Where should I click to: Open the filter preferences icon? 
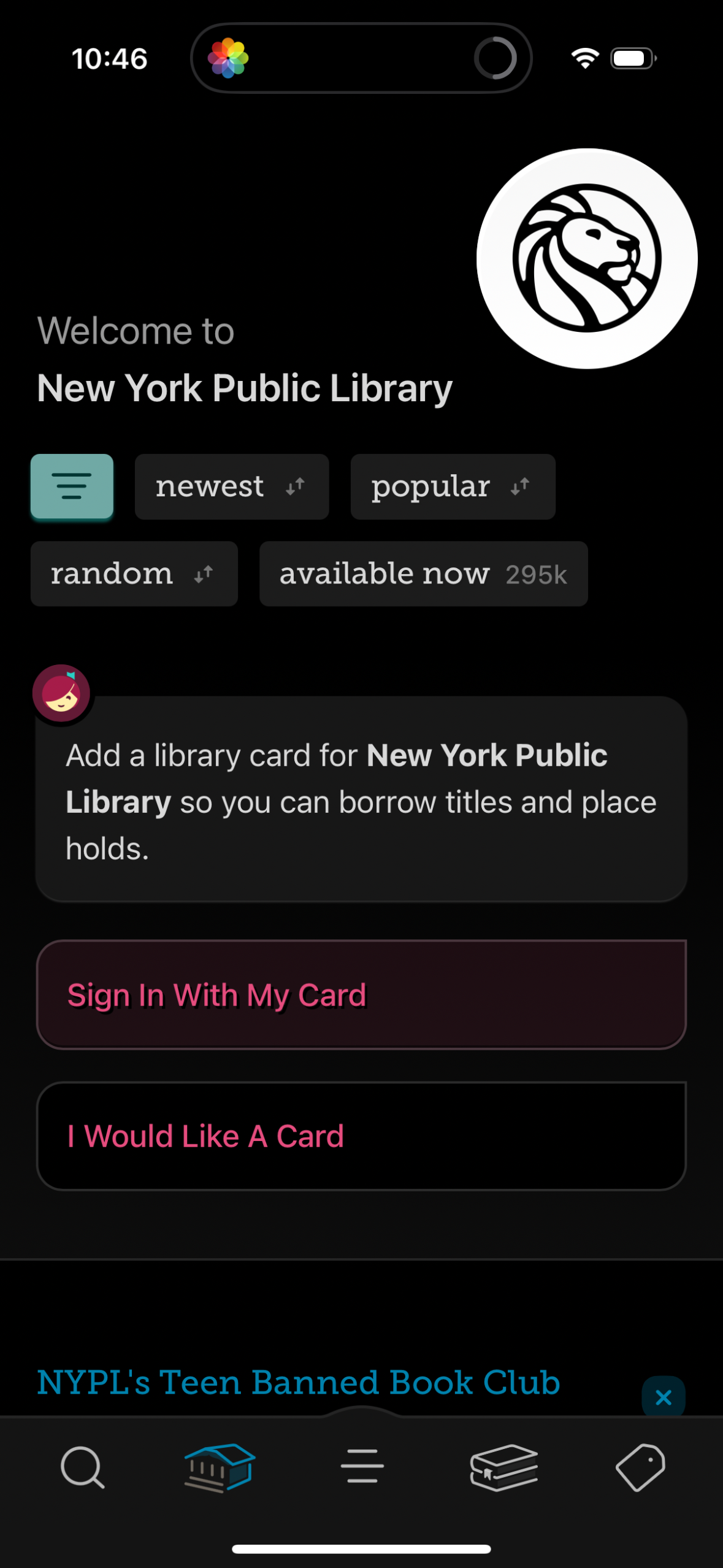pos(72,486)
